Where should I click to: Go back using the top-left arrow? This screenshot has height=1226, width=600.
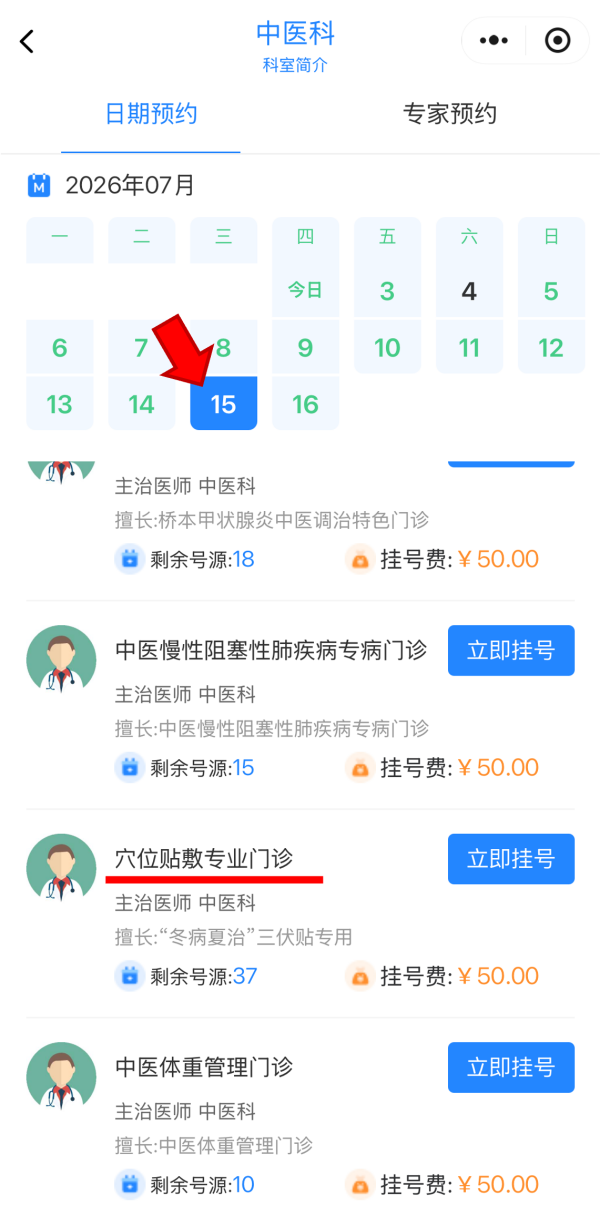[x=27, y=41]
